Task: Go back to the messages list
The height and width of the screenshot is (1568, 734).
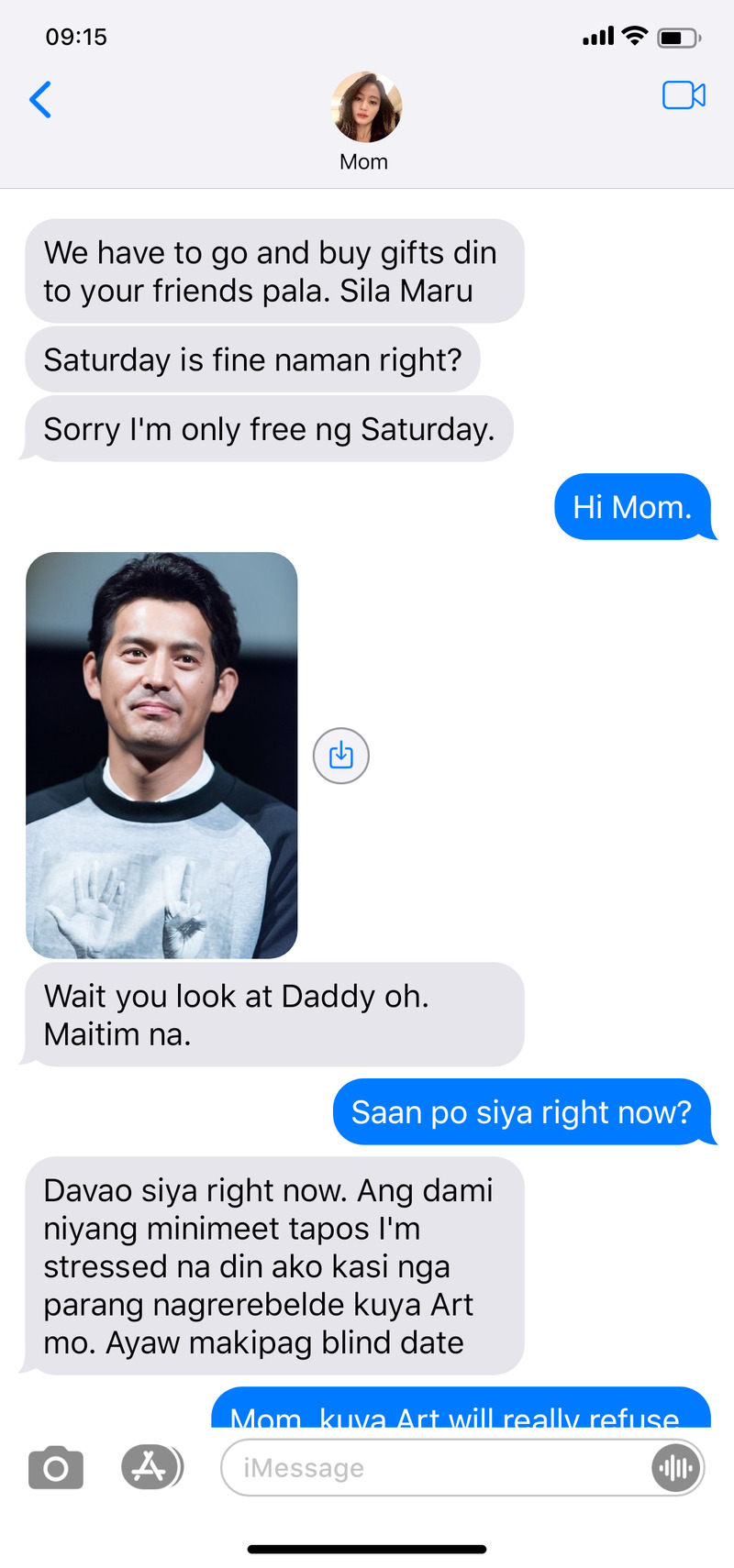Action: (40, 100)
